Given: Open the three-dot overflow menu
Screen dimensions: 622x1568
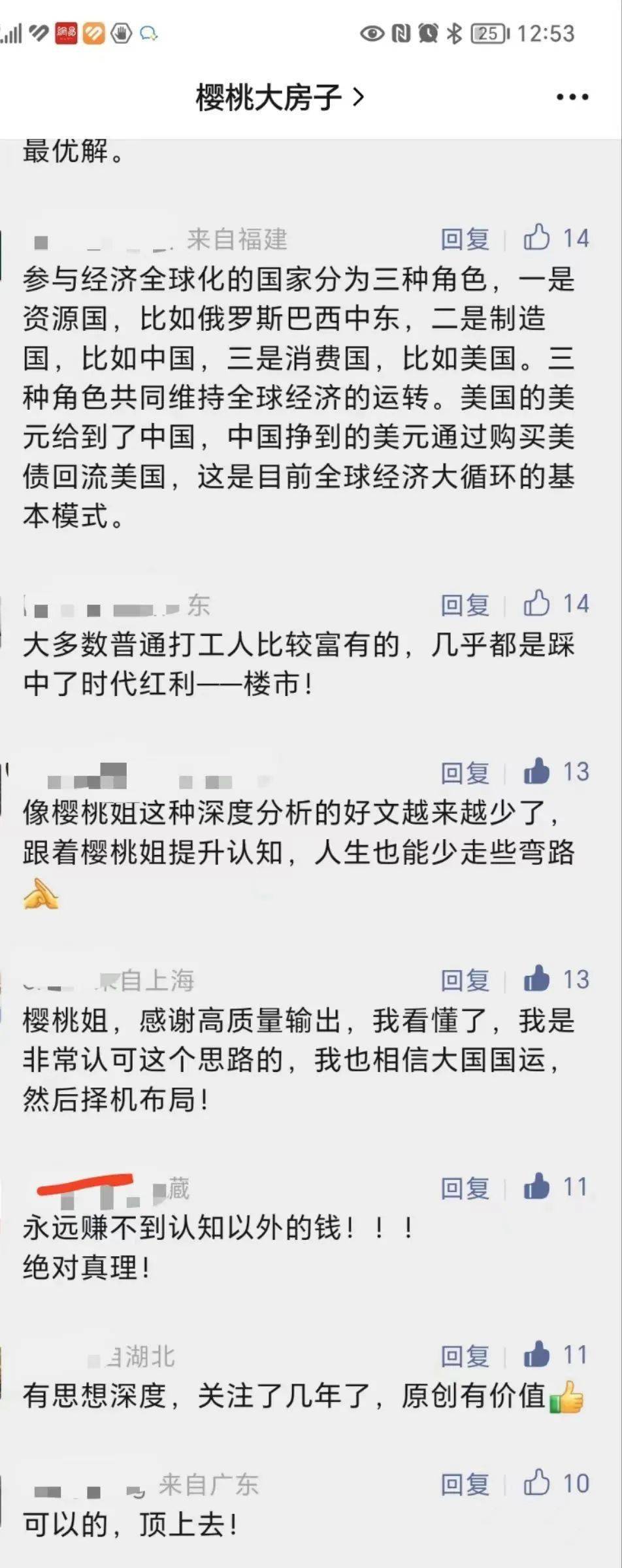Looking at the screenshot, I should pos(572,97).
